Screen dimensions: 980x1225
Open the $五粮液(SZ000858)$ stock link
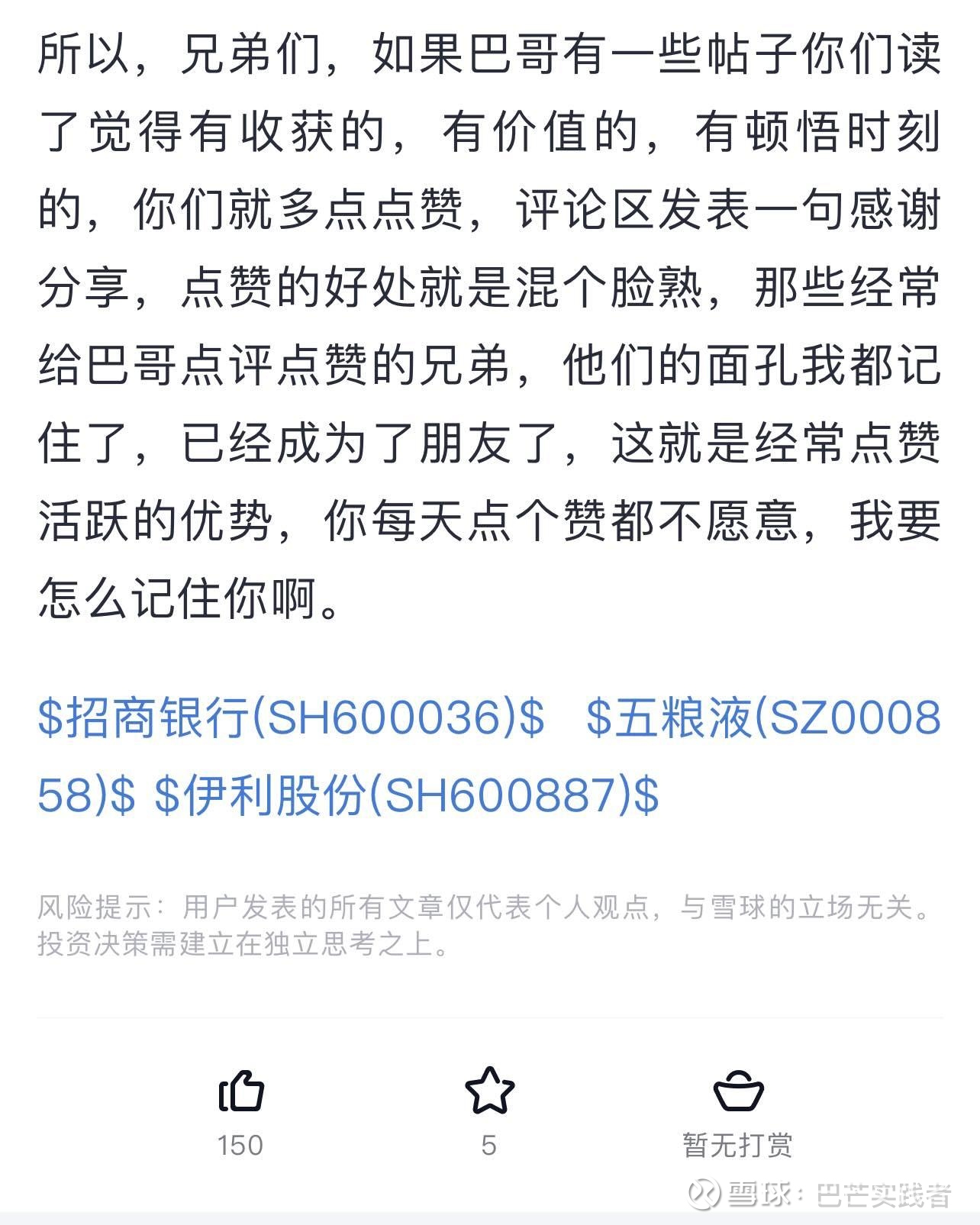coord(763,718)
